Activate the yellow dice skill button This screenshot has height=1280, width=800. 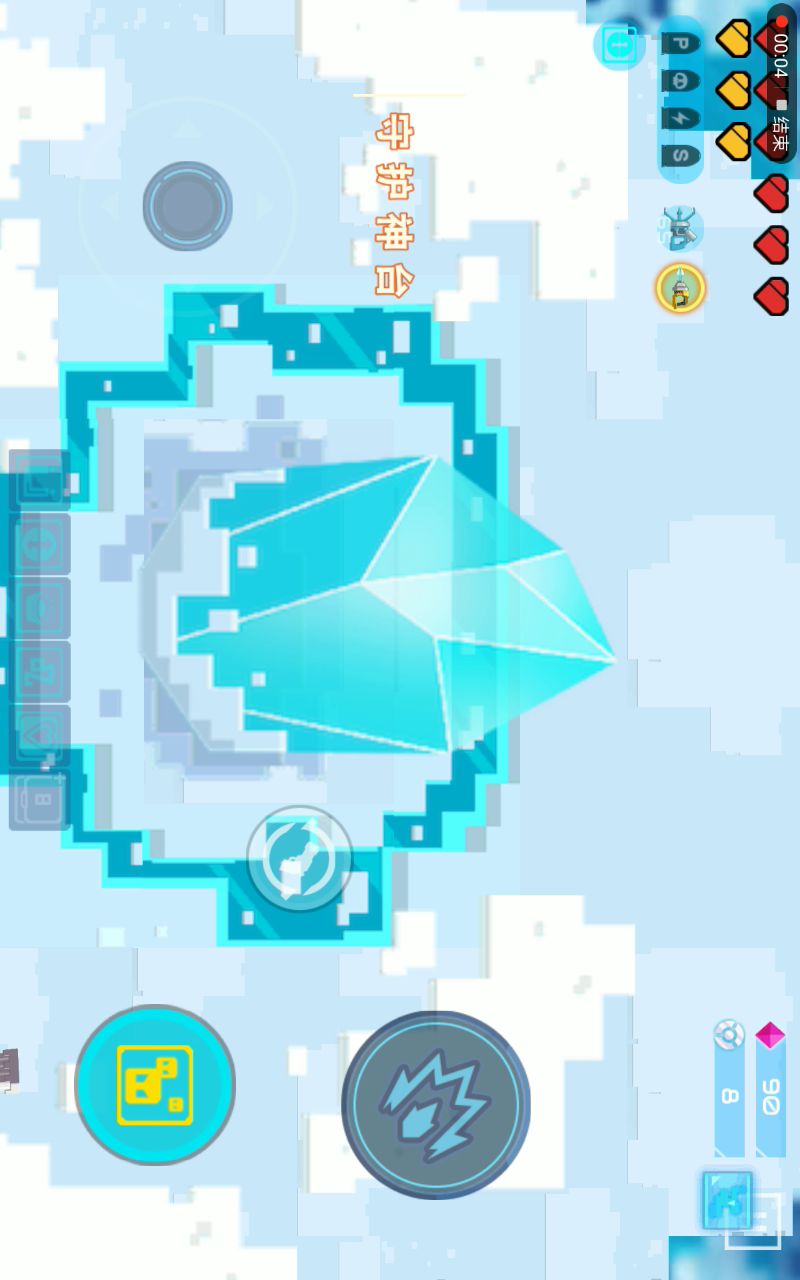[155, 1085]
